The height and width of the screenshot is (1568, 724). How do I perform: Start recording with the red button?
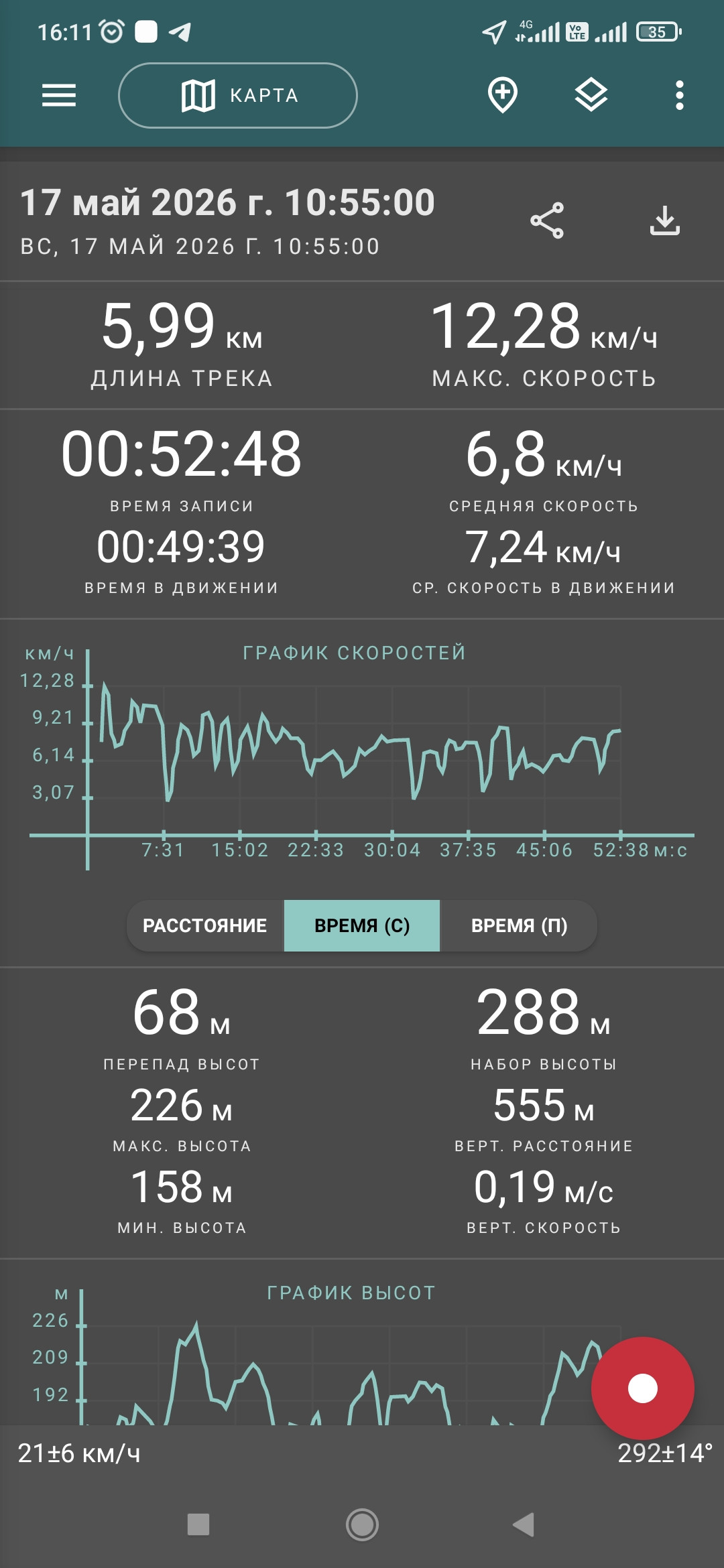tap(642, 1388)
